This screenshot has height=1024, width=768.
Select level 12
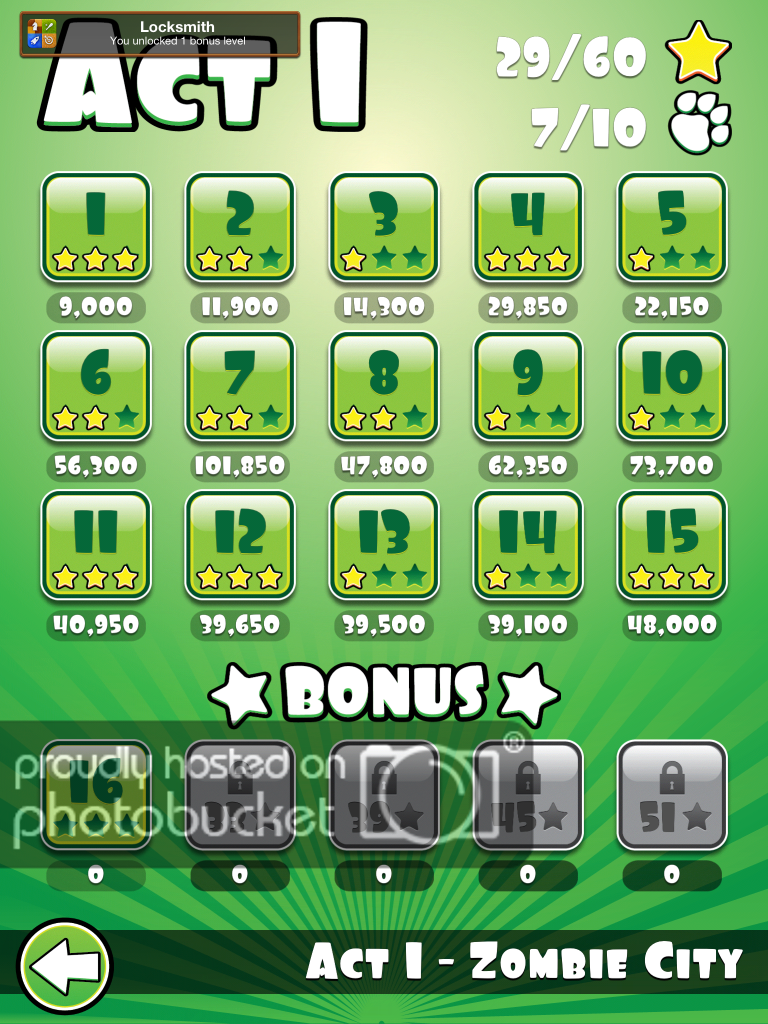[x=239, y=545]
